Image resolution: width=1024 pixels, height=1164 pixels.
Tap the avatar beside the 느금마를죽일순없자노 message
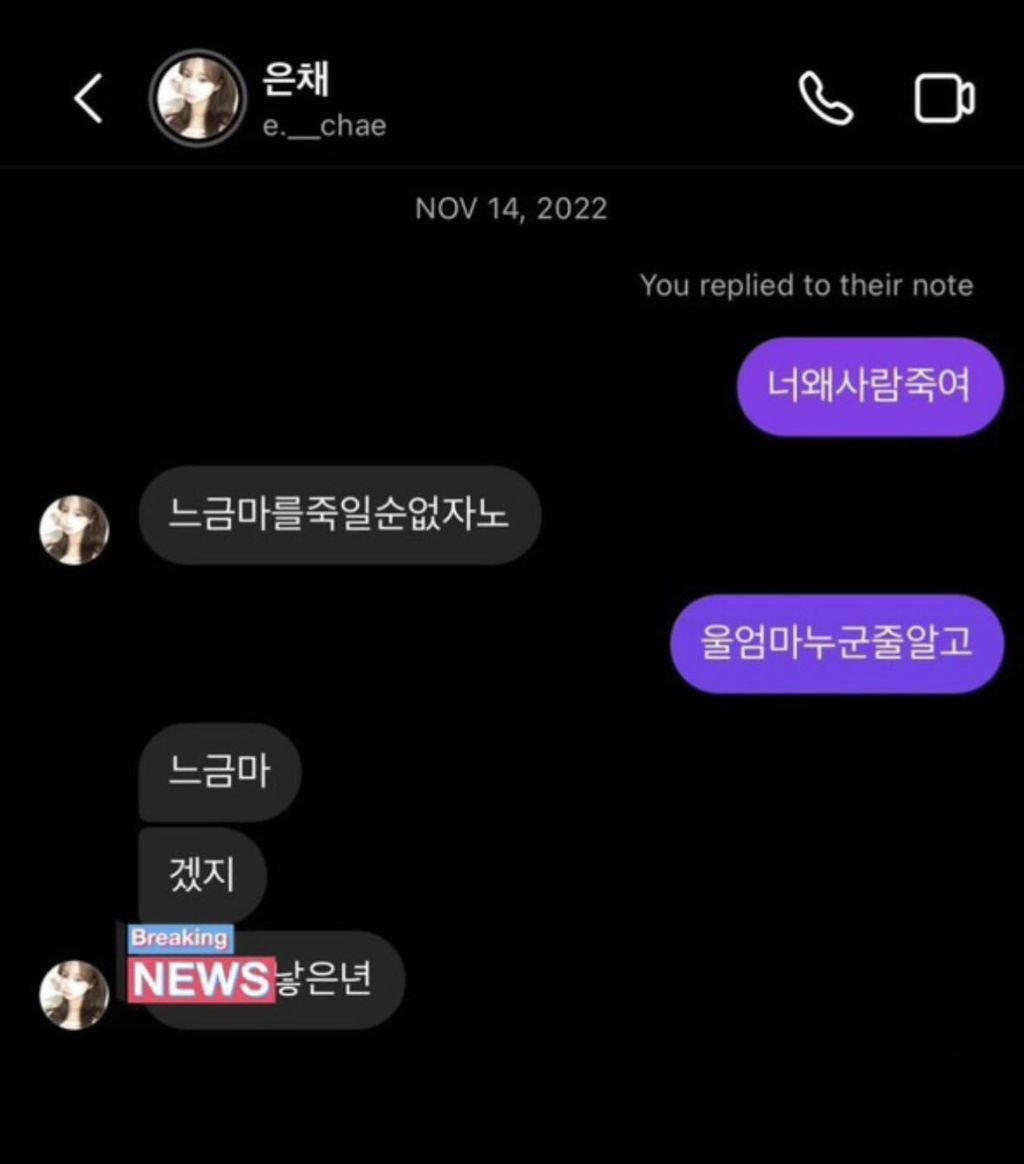point(74,530)
